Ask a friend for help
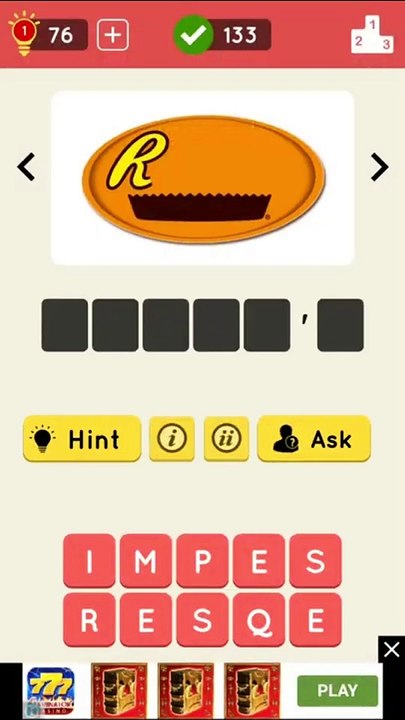This screenshot has width=405, height=720. (314, 439)
